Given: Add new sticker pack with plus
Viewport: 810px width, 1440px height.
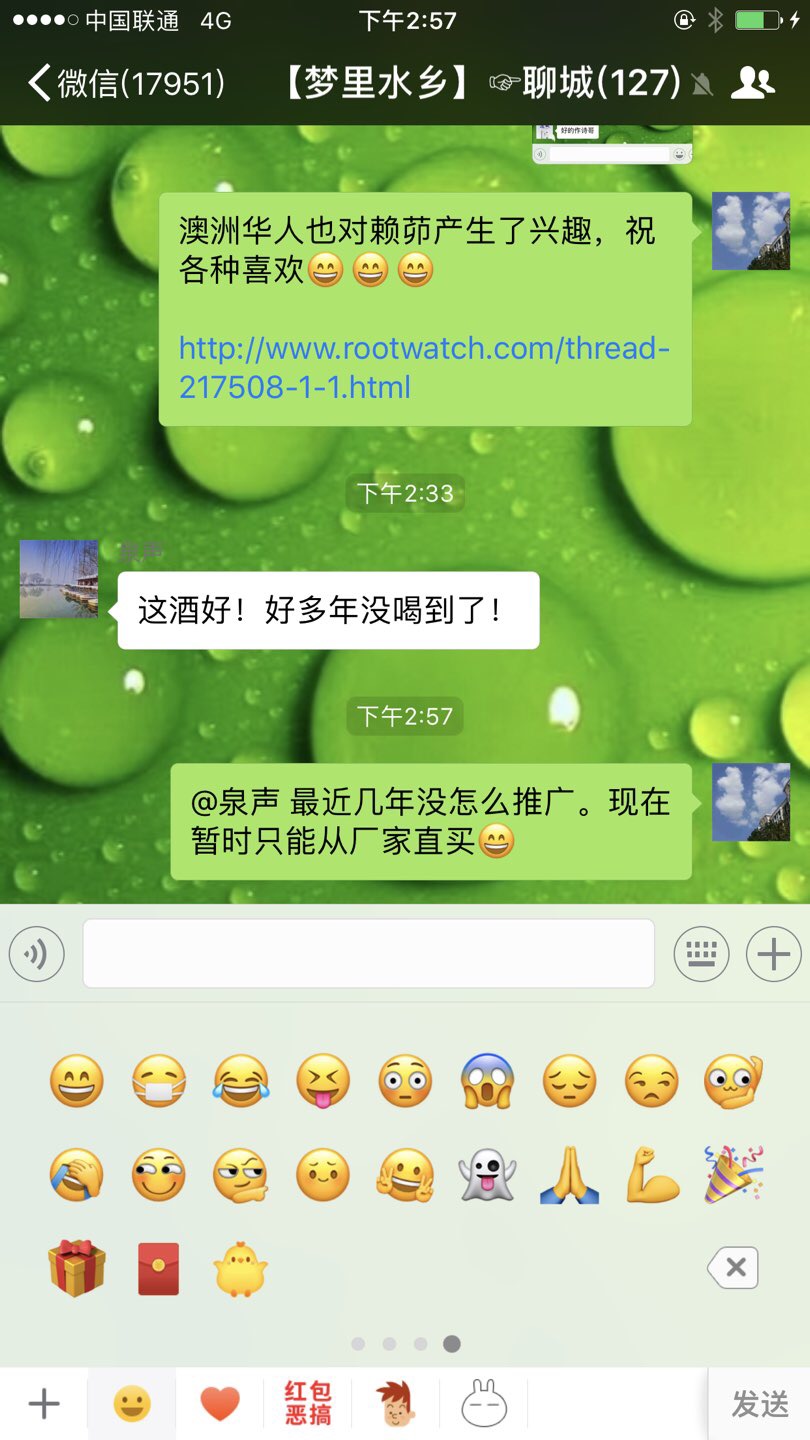Looking at the screenshot, I should click(x=43, y=1404).
